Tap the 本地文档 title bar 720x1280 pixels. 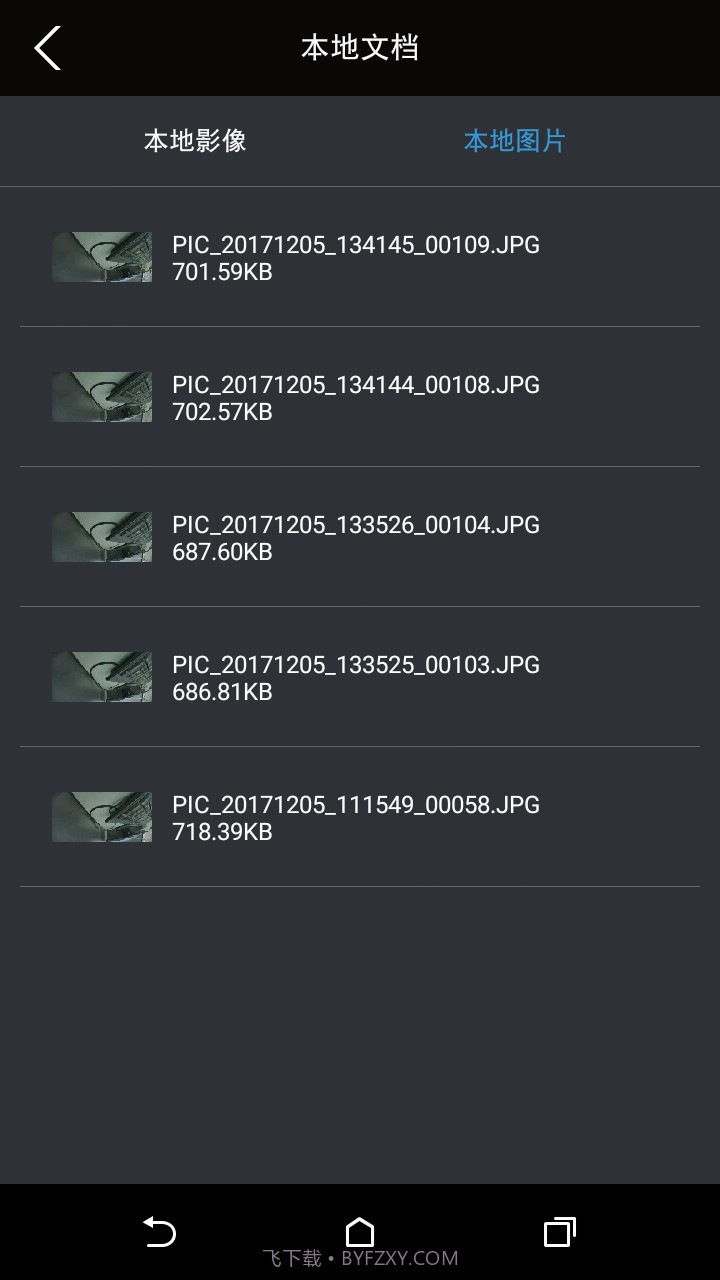(360, 47)
